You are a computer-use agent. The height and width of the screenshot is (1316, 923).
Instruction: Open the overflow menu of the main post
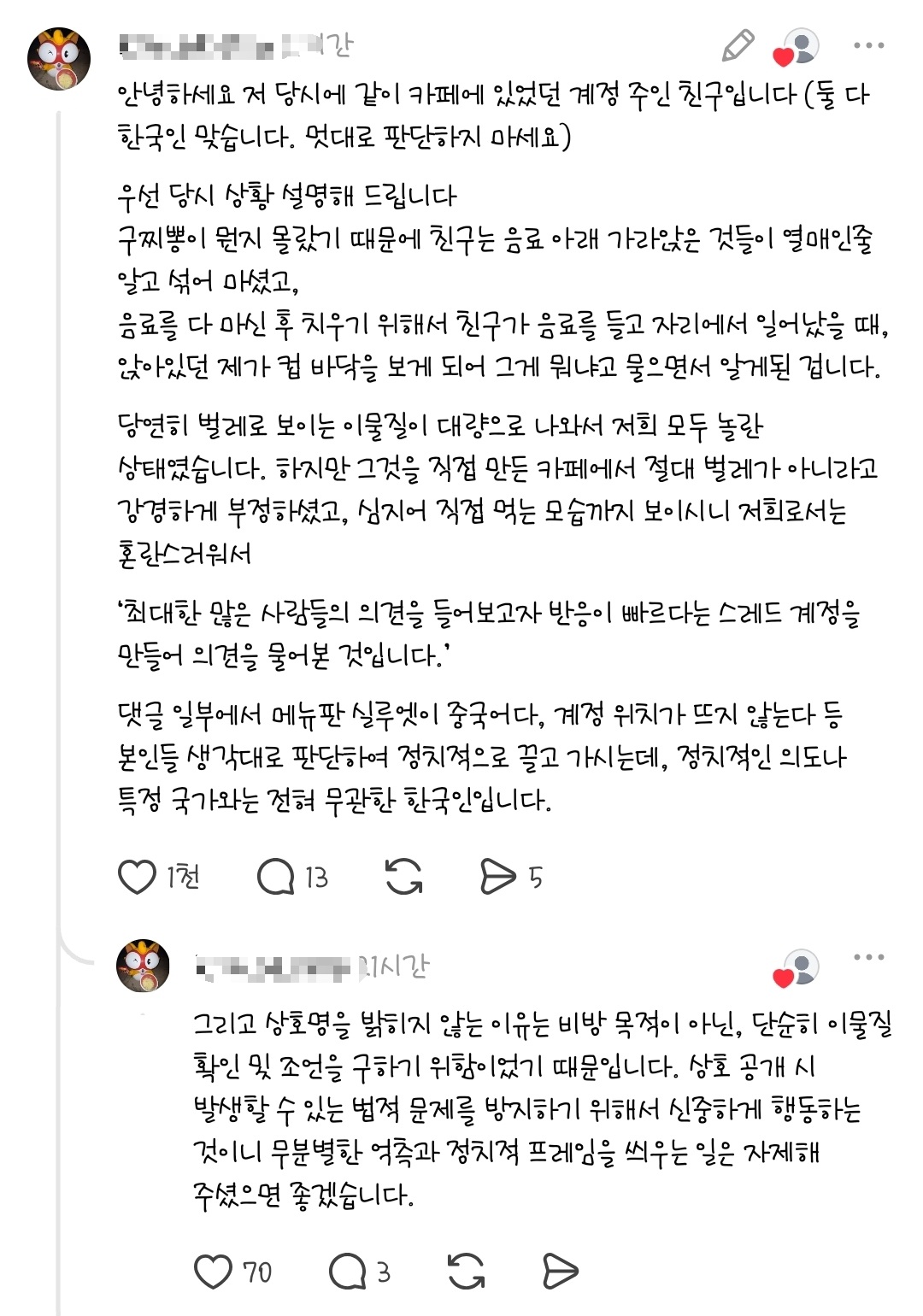click(x=869, y=45)
